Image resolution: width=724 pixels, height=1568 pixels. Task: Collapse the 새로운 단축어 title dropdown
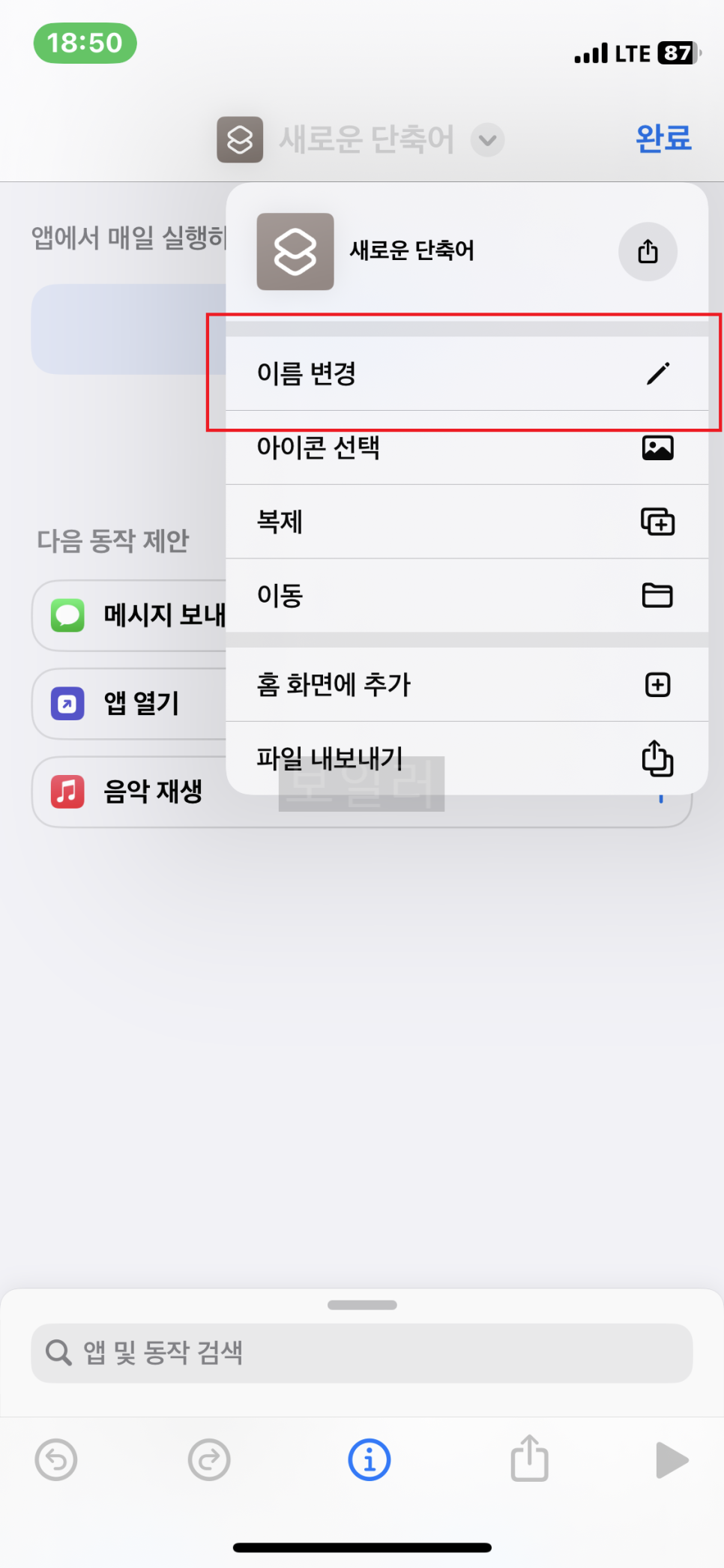pyautogui.click(x=487, y=139)
